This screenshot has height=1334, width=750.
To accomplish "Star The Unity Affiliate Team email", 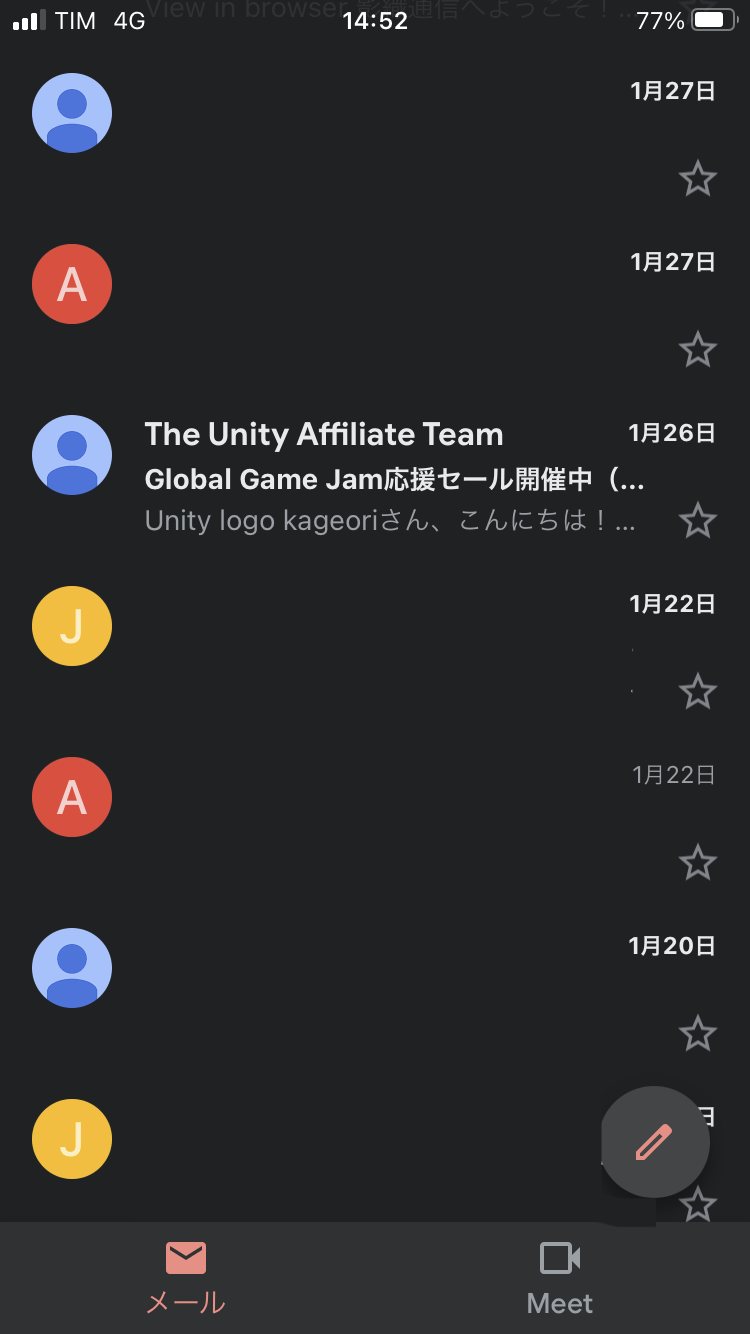I will click(x=697, y=521).
